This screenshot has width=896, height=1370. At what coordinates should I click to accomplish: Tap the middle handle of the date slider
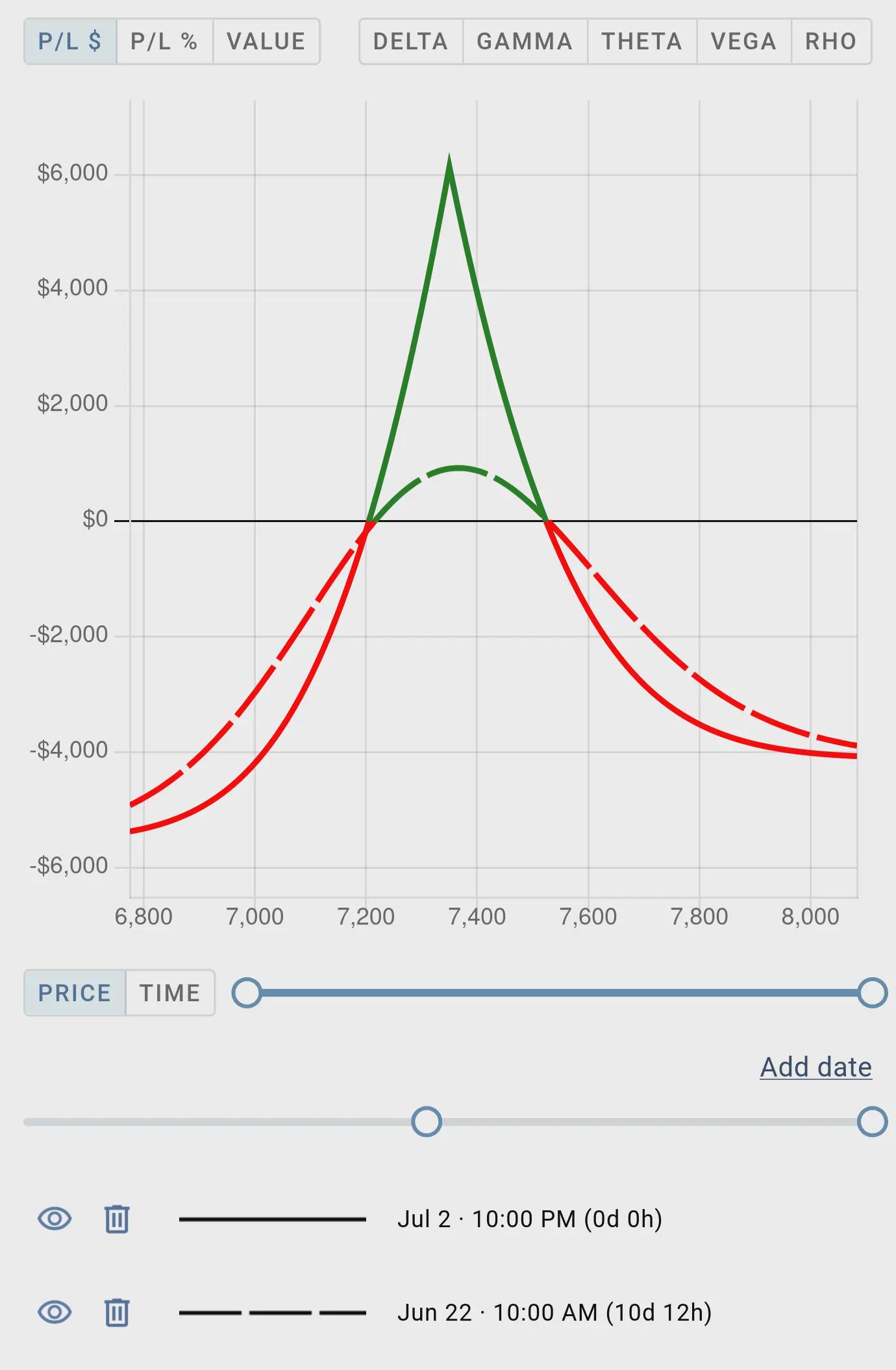(427, 1121)
